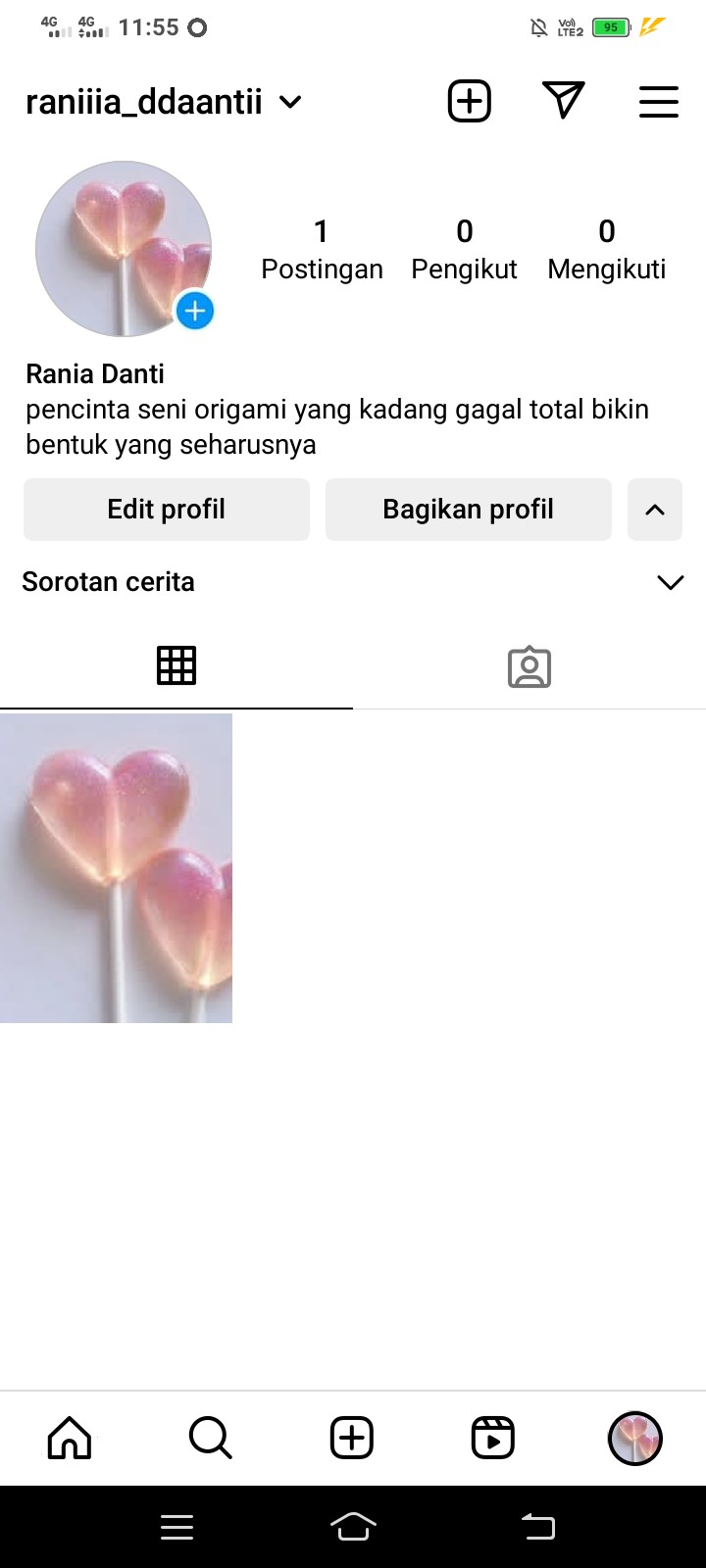Tap the create new post icon in the header

(470, 101)
